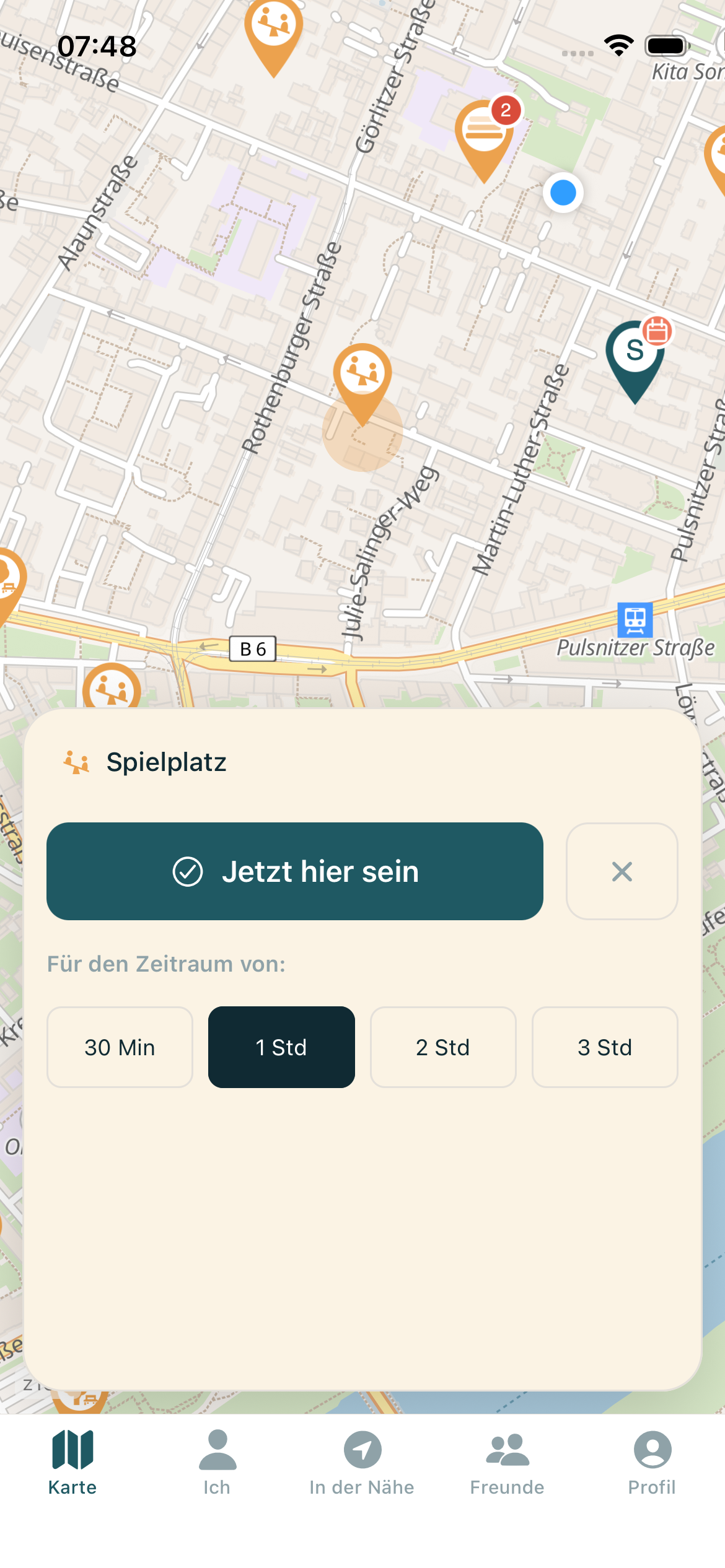Dismiss the Spielplatz panel with the X
Screen dimensions: 725x1568
(622, 871)
